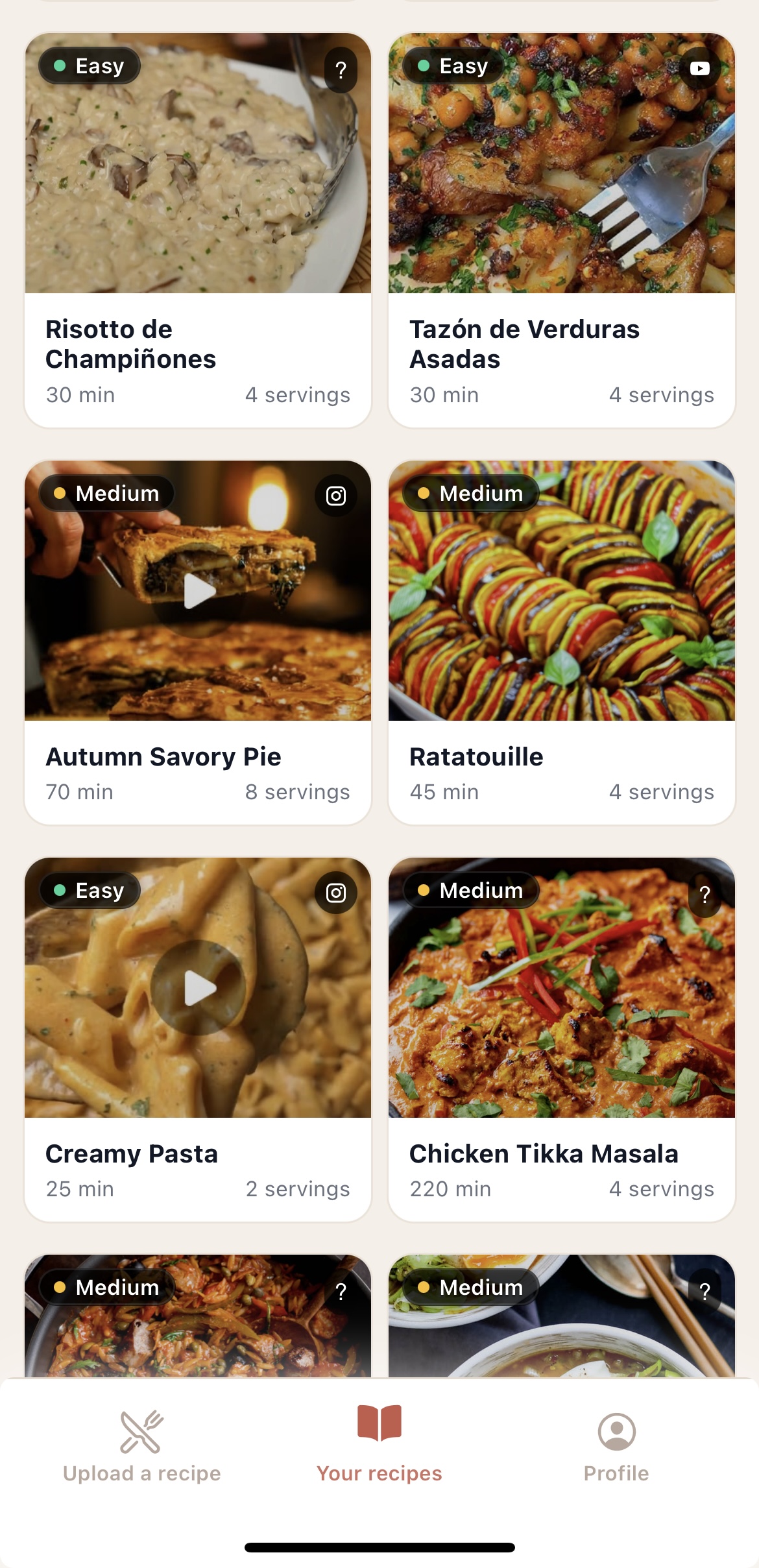Click the Instagram icon on Autumn Savory Pie

(335, 494)
